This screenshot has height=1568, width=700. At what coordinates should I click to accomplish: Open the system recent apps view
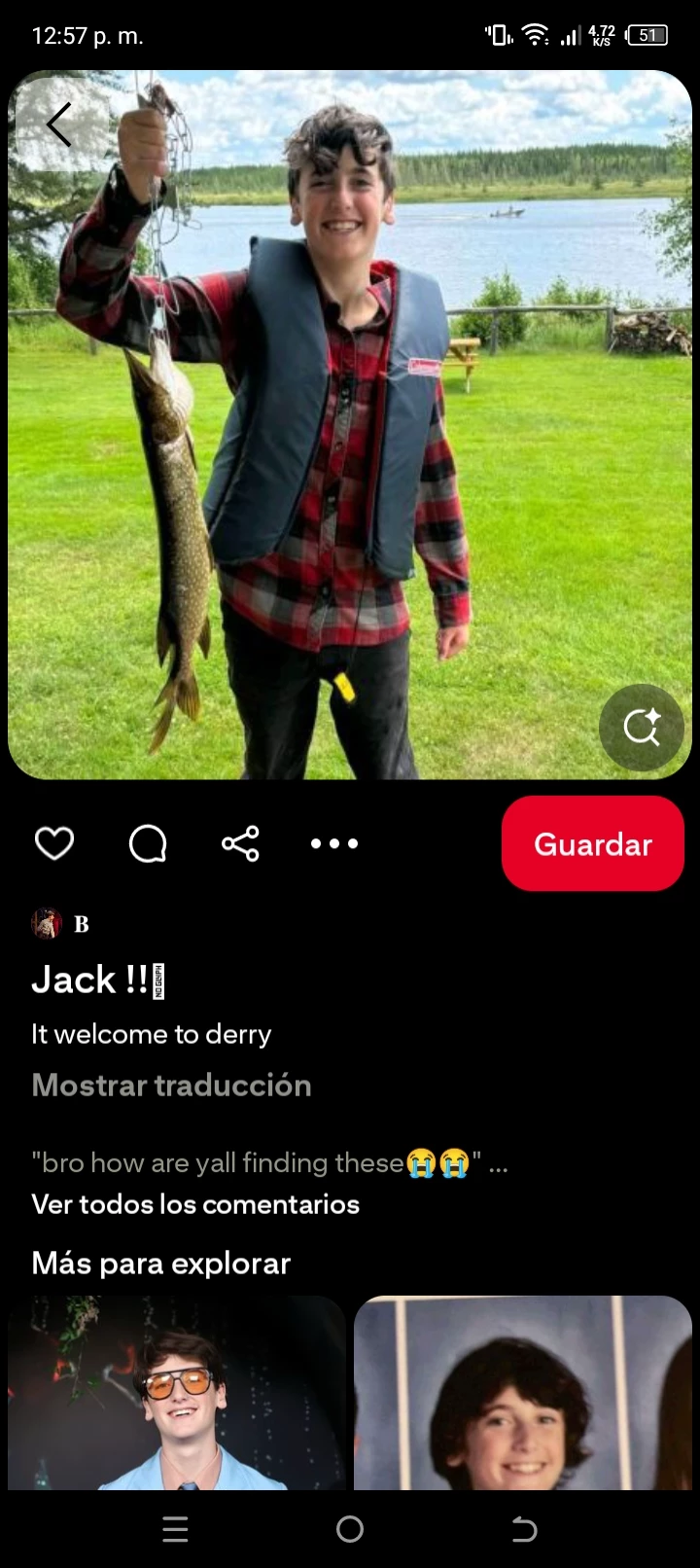[x=175, y=1530]
